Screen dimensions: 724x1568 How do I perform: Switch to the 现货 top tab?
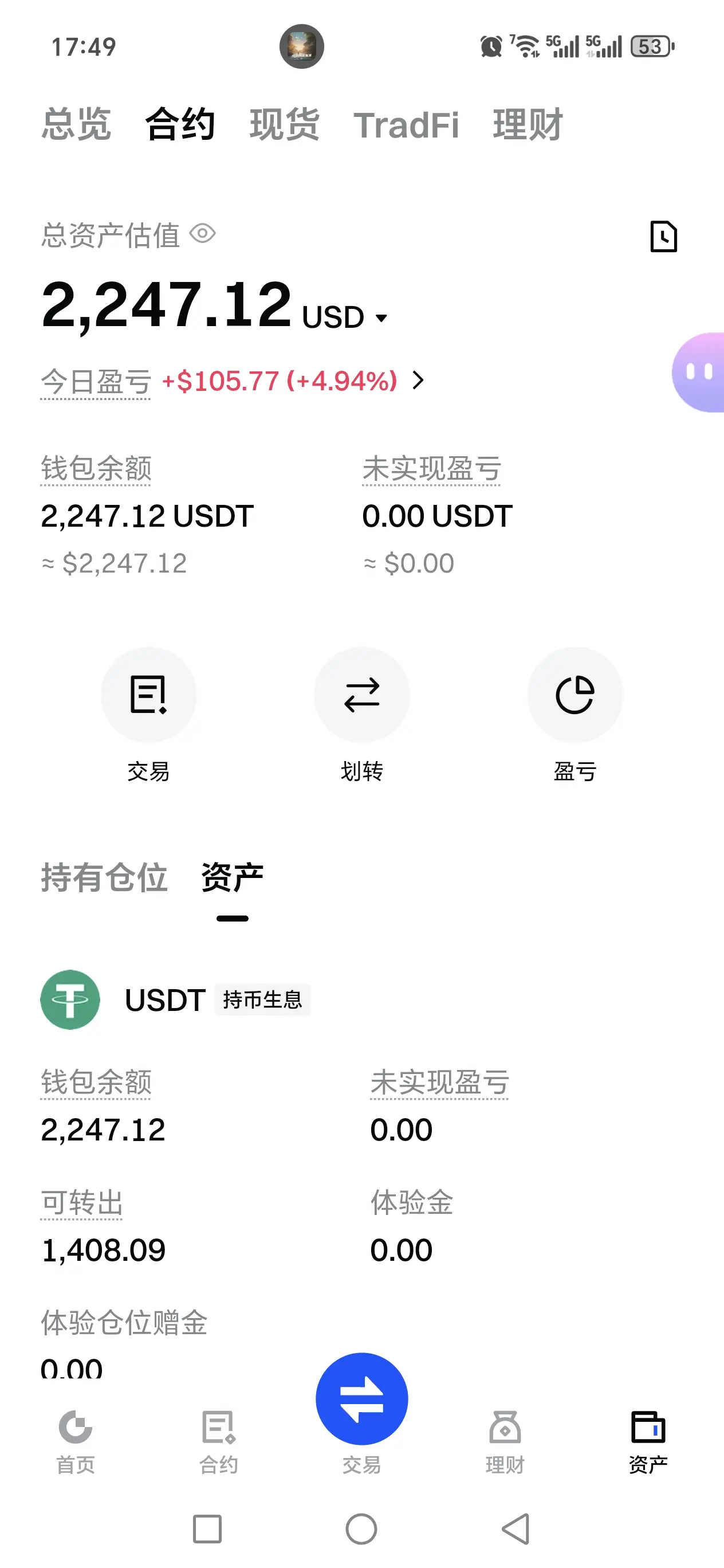[284, 125]
